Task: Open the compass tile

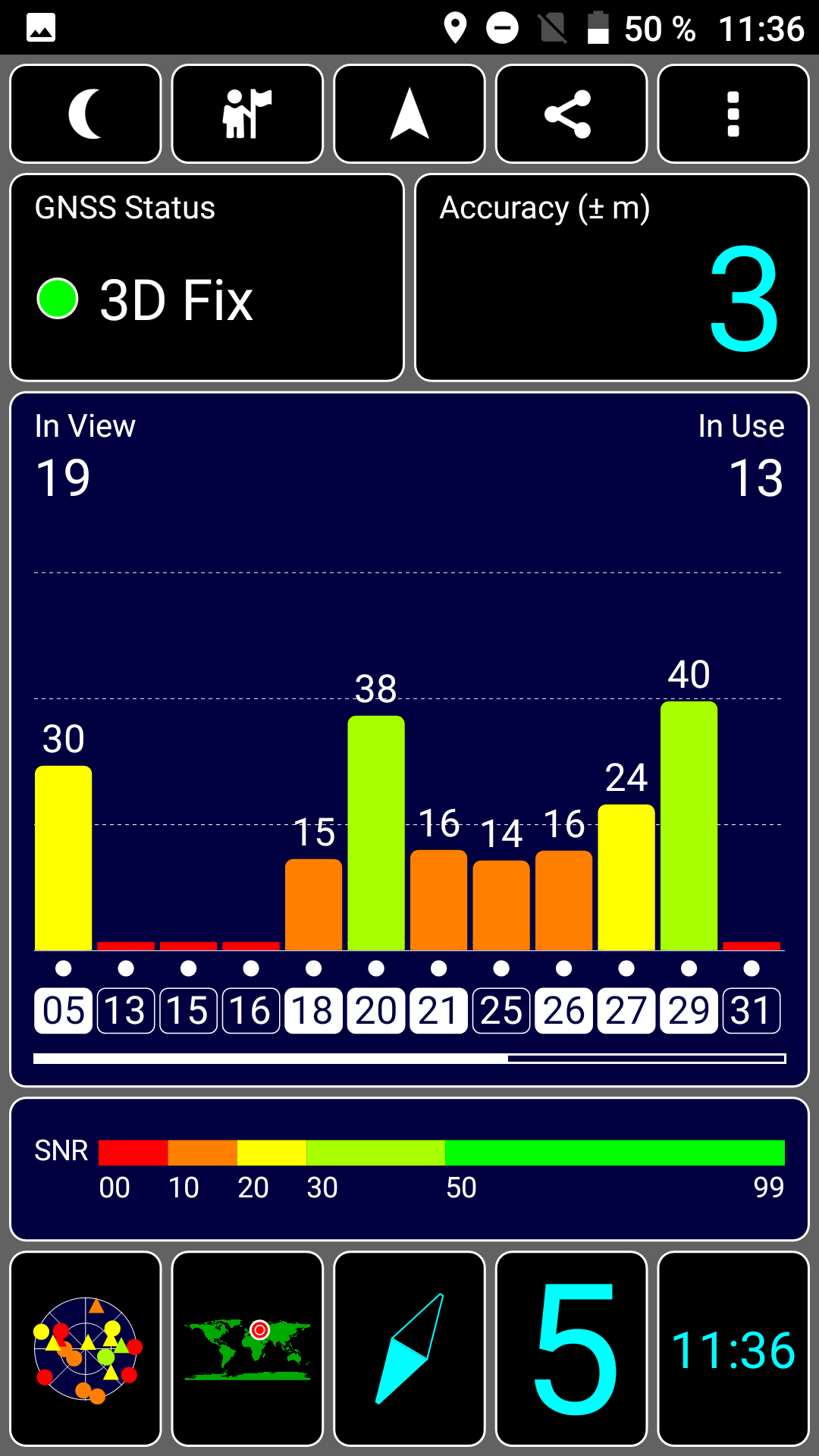Action: coord(409,1349)
